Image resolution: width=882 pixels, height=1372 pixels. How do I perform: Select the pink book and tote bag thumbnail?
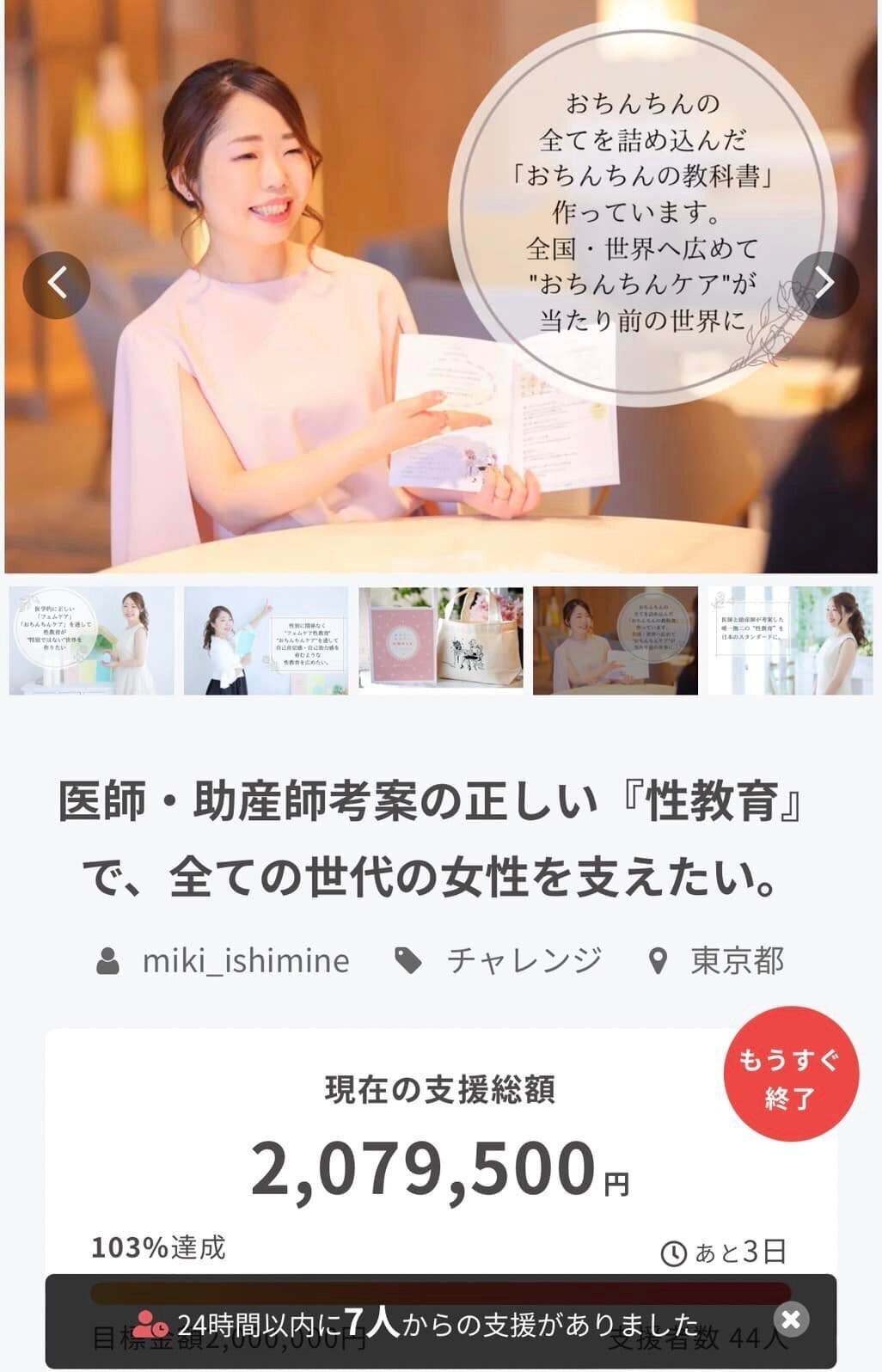(441, 641)
